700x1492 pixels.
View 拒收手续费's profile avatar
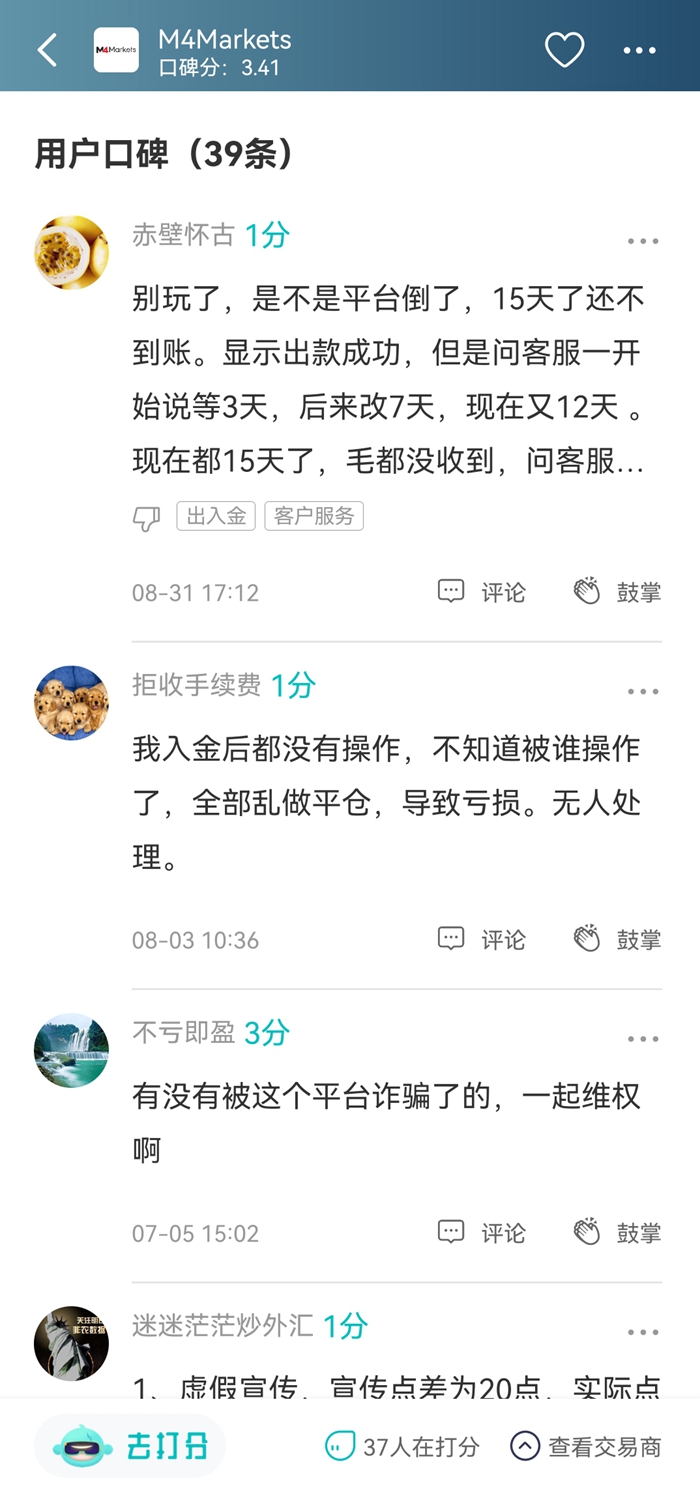click(71, 703)
